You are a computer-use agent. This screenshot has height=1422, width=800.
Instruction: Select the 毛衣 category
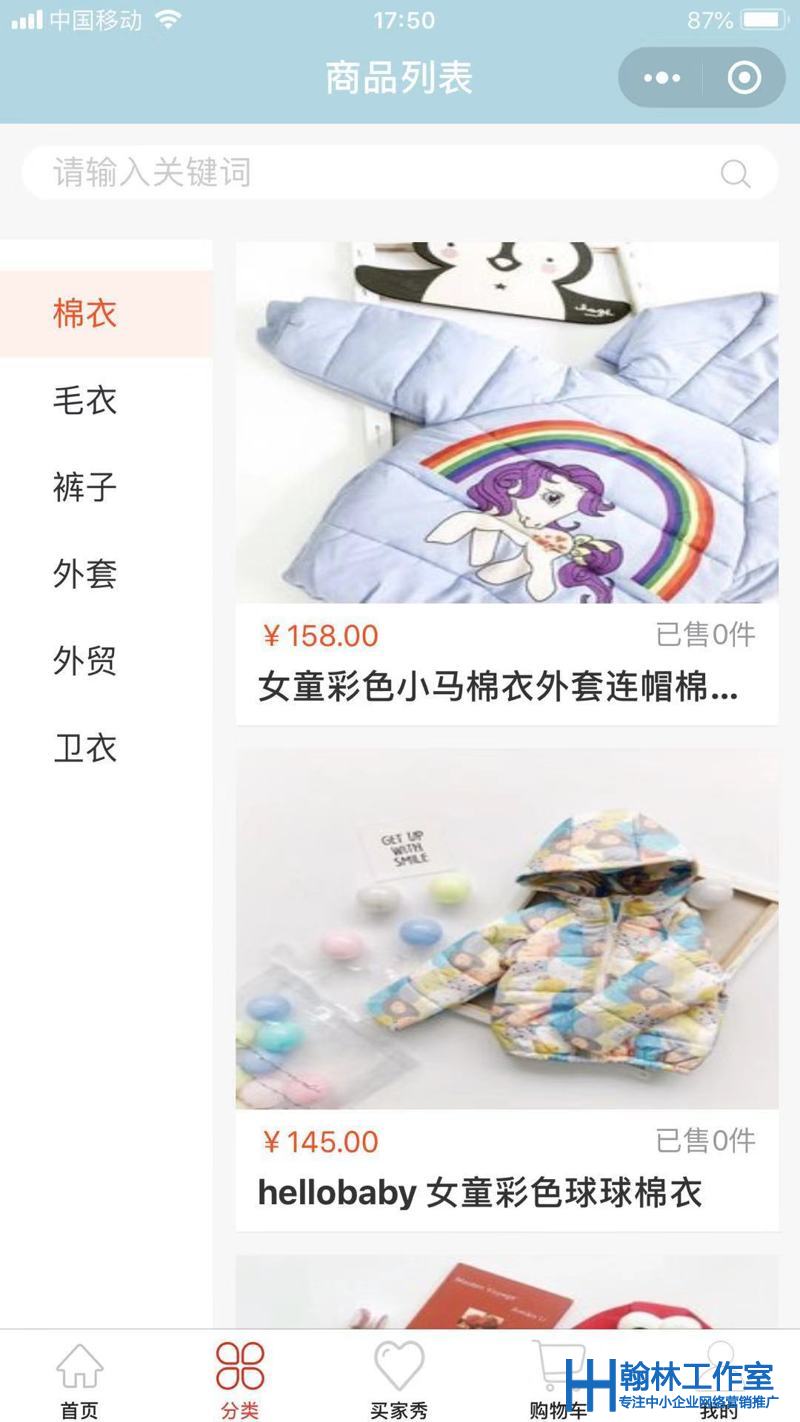coord(86,400)
